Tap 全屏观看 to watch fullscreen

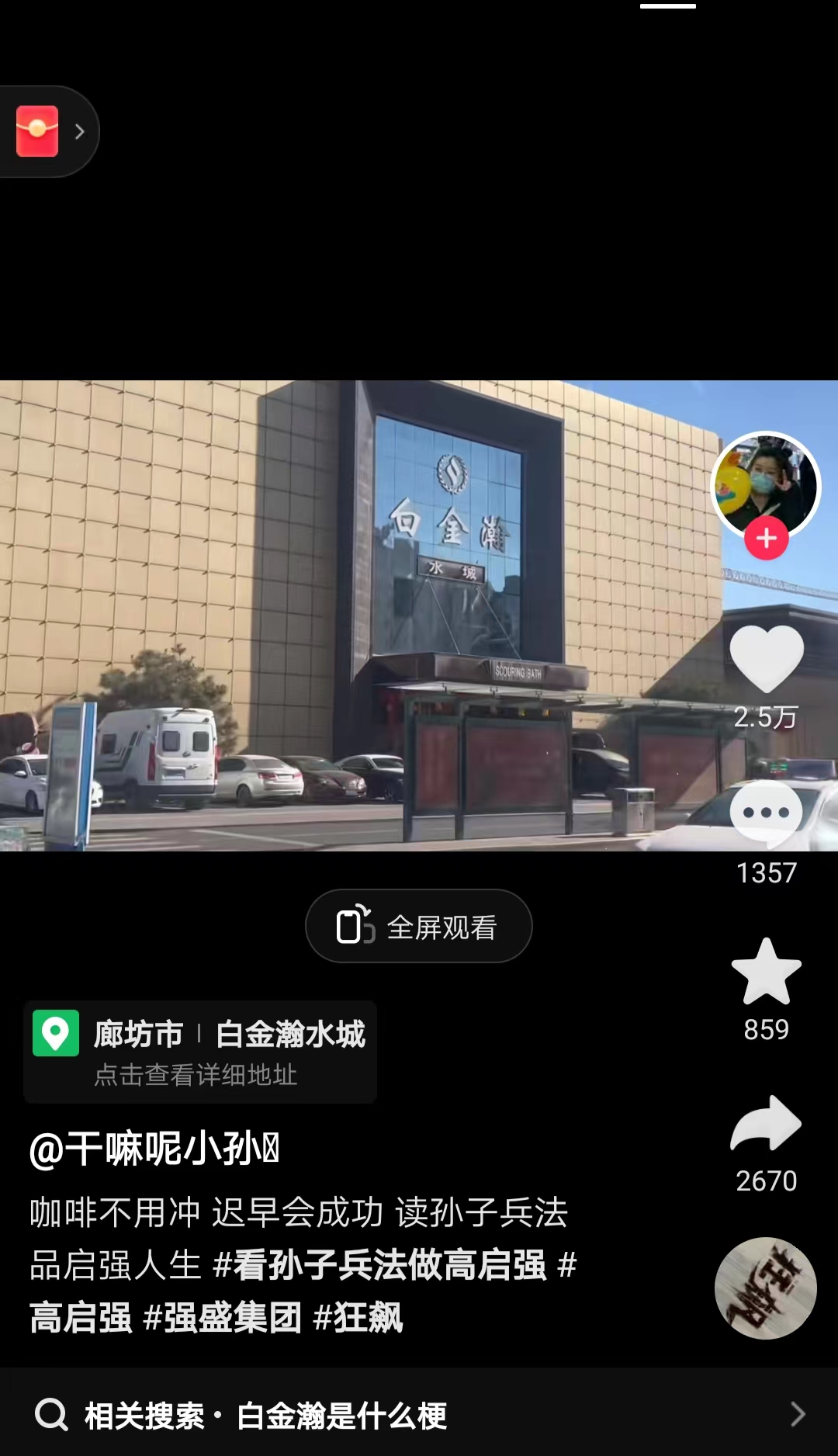[419, 927]
